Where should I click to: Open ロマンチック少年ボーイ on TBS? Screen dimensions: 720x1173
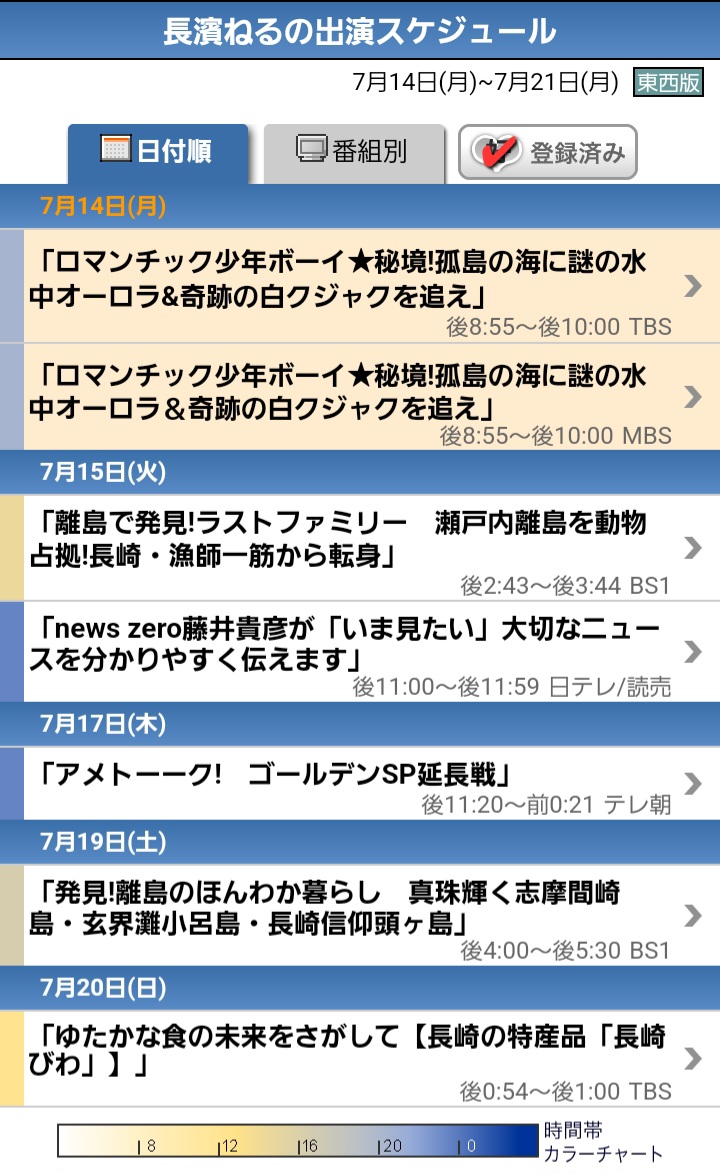[x=360, y=286]
